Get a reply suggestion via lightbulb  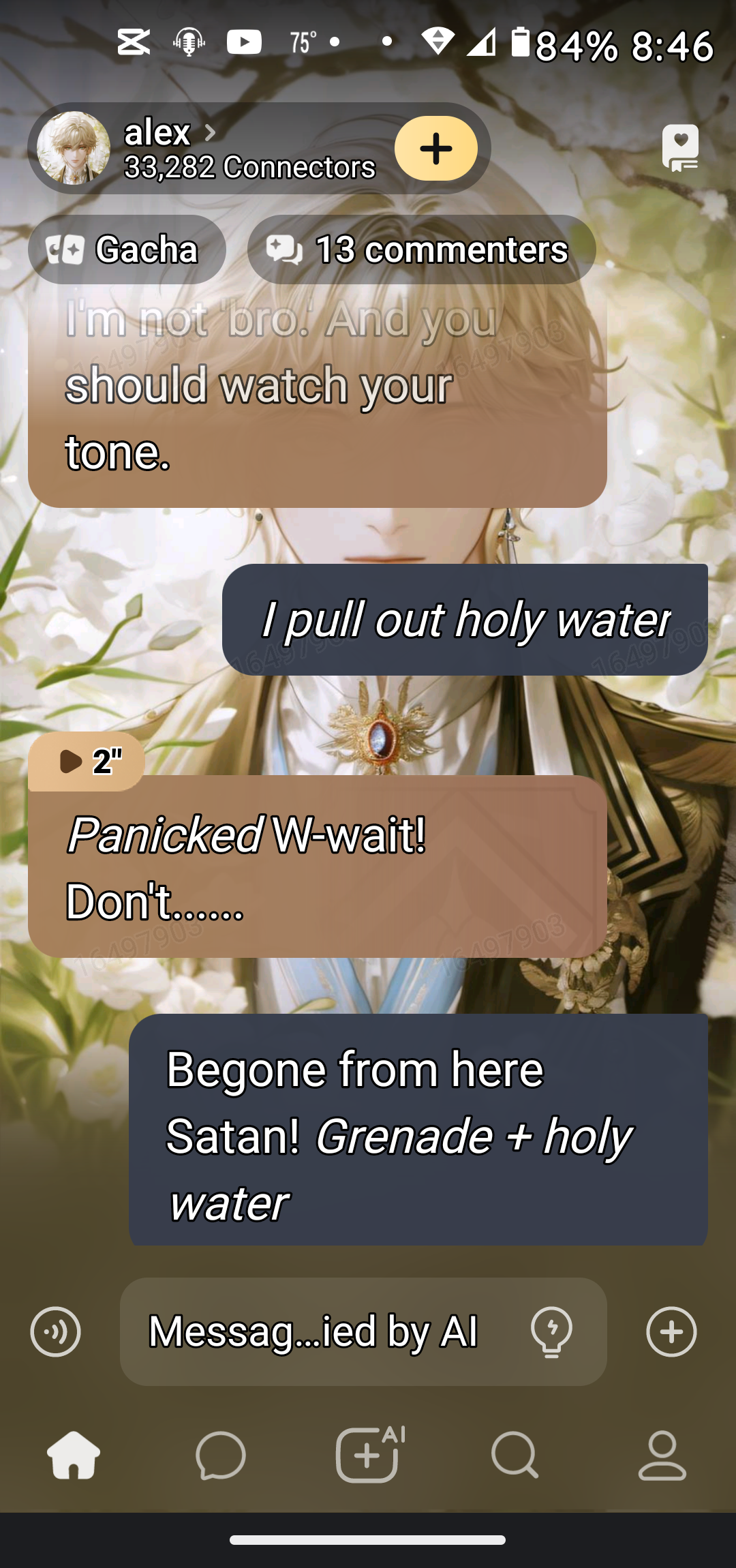click(x=551, y=1331)
